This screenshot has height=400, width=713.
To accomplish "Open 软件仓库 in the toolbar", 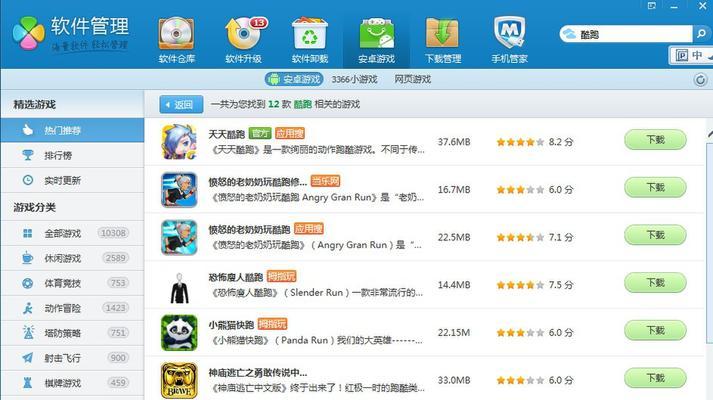I will point(176,40).
